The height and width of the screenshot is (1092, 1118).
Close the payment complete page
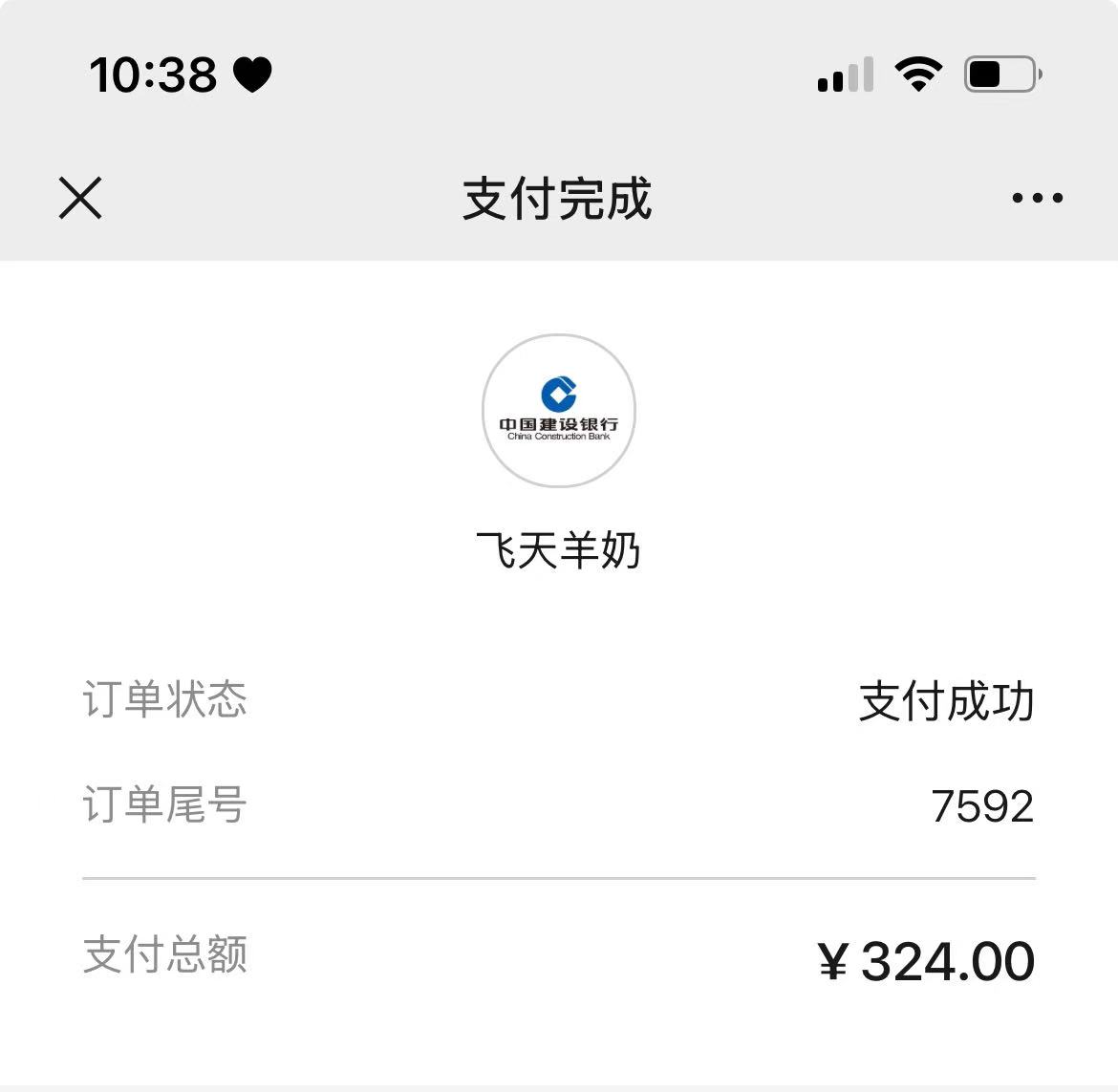pos(80,198)
